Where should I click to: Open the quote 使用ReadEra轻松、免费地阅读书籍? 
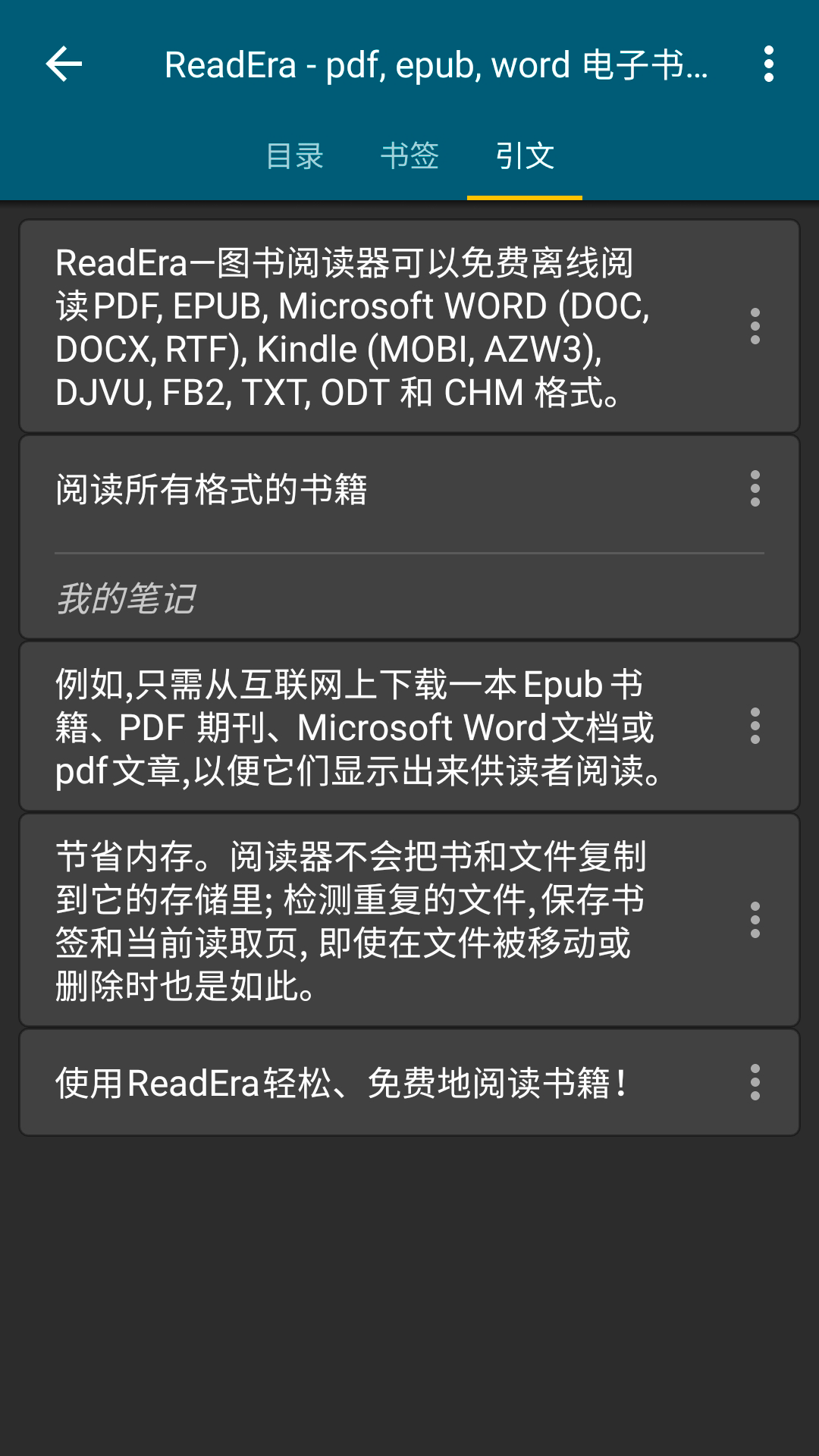[341, 1083]
